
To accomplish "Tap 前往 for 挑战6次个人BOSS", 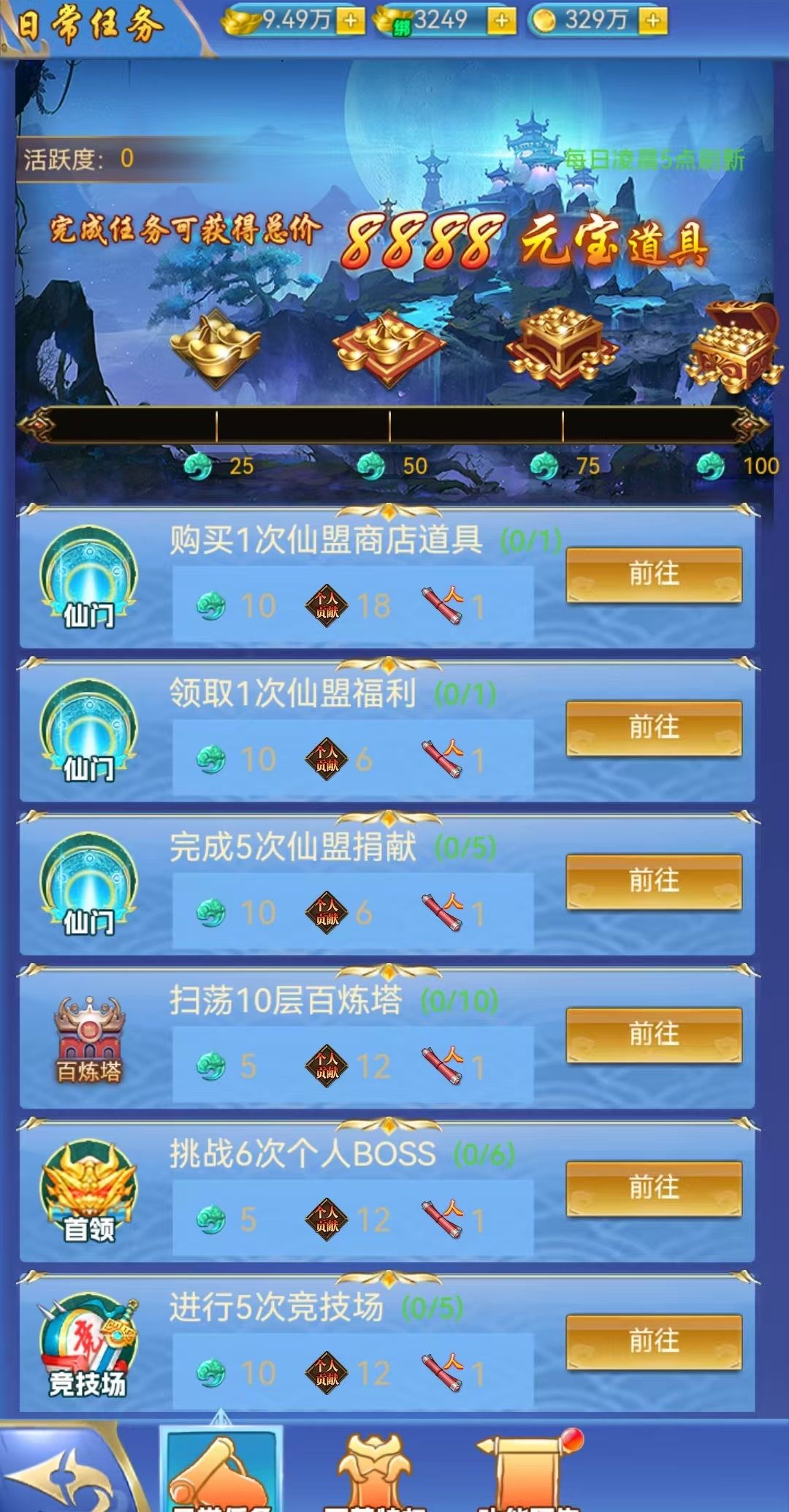I will (654, 1188).
